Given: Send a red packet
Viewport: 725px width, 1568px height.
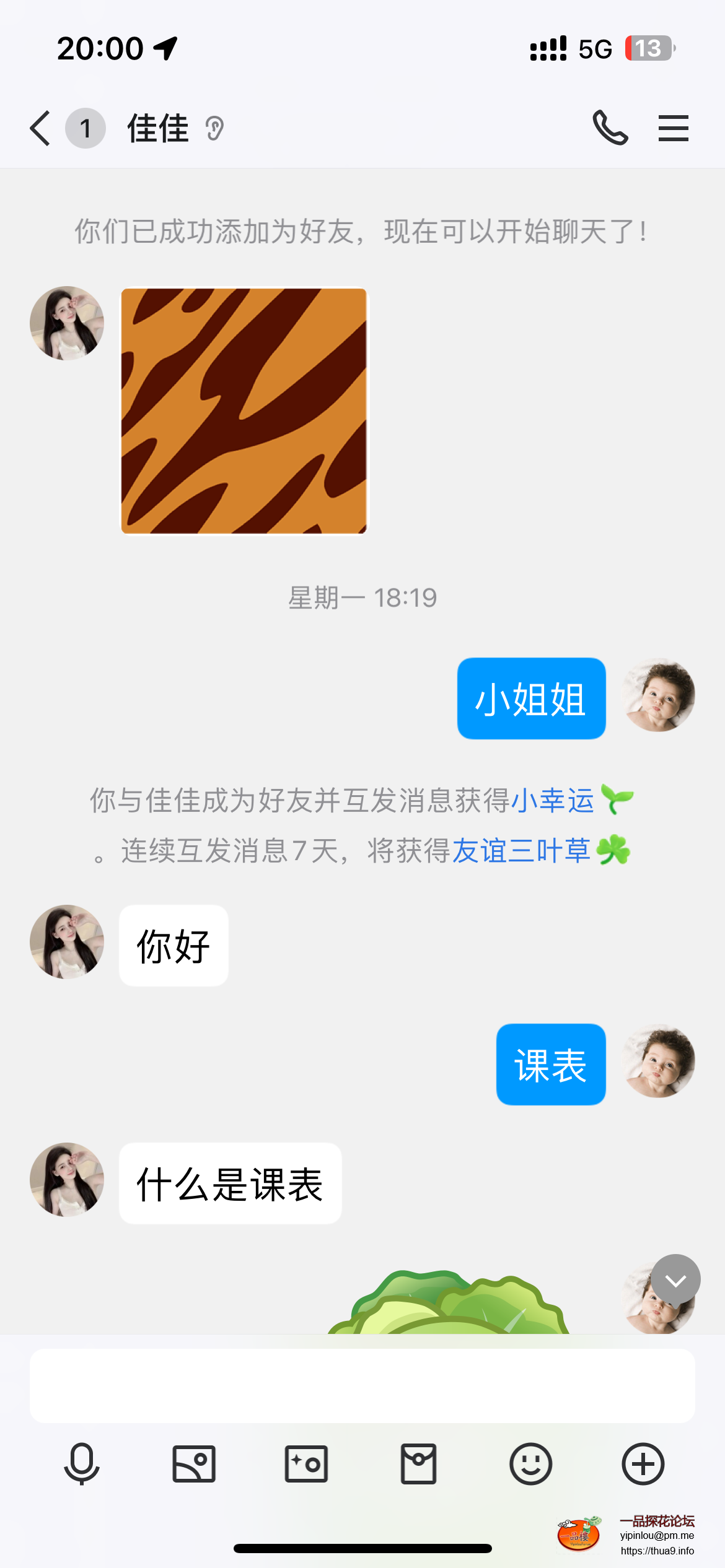Looking at the screenshot, I should 418,1464.
